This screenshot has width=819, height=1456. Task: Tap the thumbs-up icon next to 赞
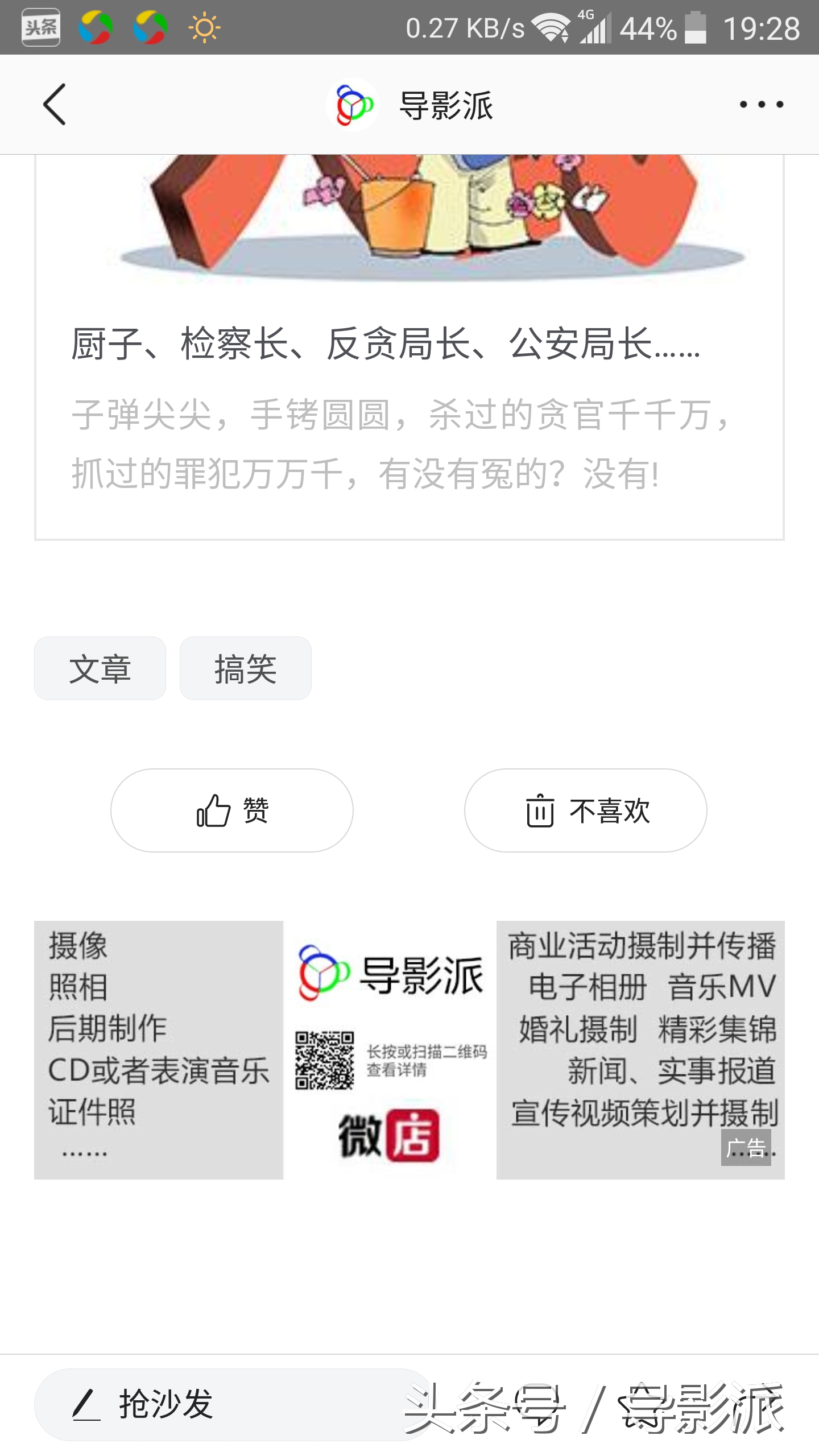213,810
